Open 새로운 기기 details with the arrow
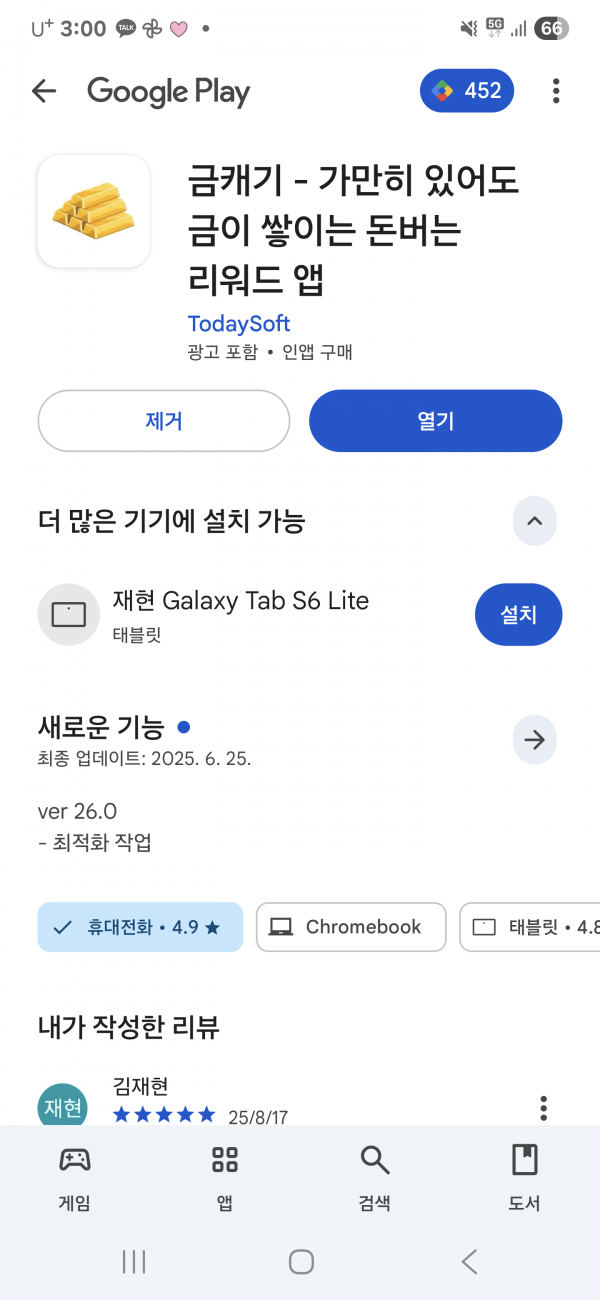The image size is (600, 1300). coord(535,740)
